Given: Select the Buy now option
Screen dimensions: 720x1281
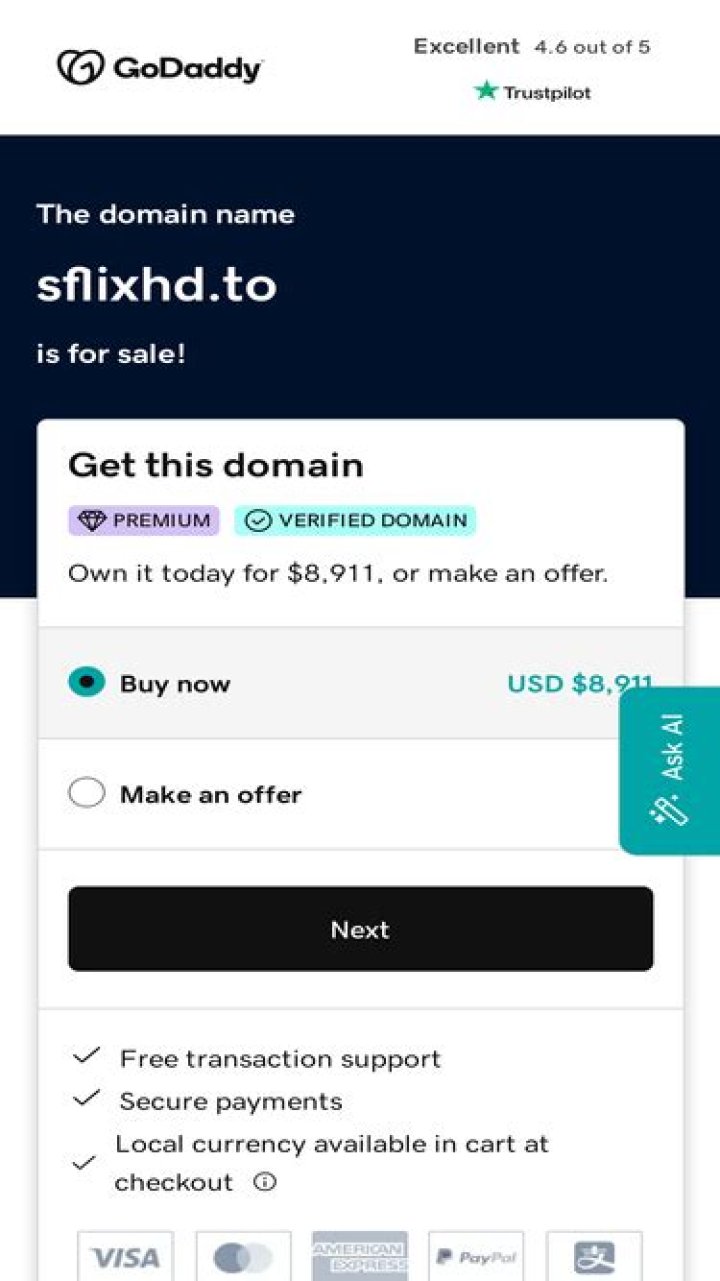Looking at the screenshot, I should 87,683.
